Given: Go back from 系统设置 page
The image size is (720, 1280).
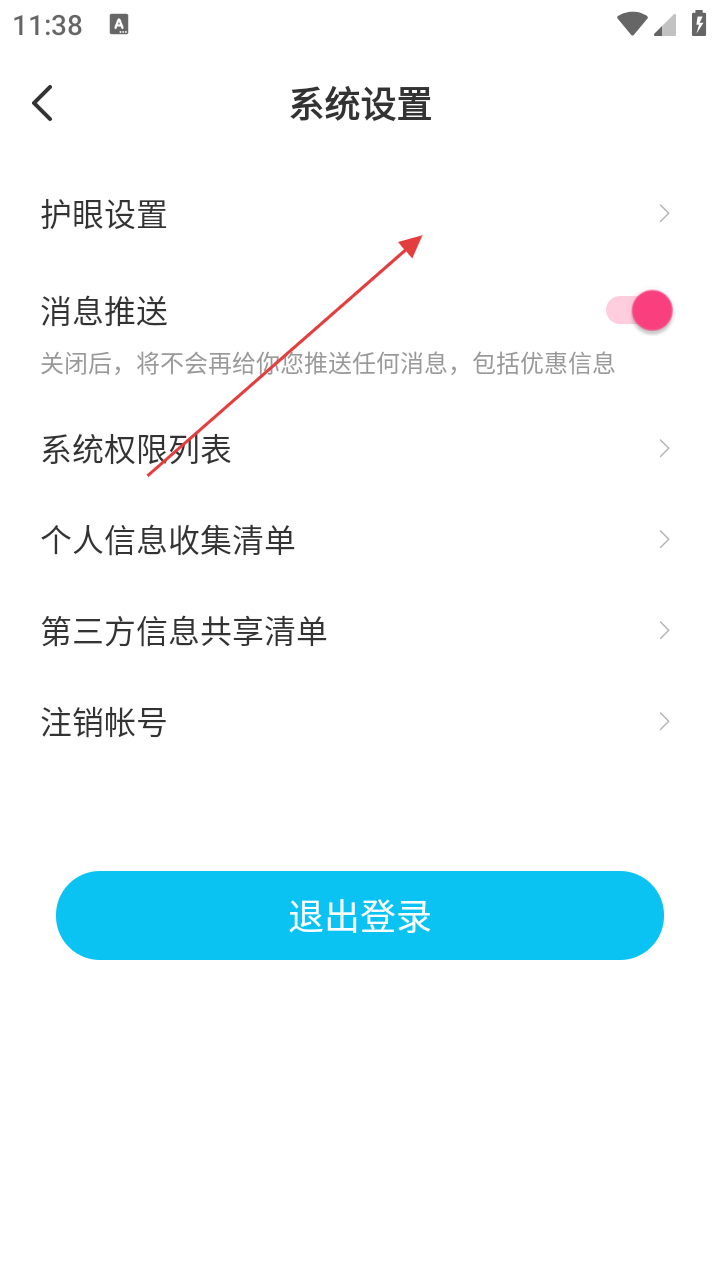Looking at the screenshot, I should [x=42, y=103].
